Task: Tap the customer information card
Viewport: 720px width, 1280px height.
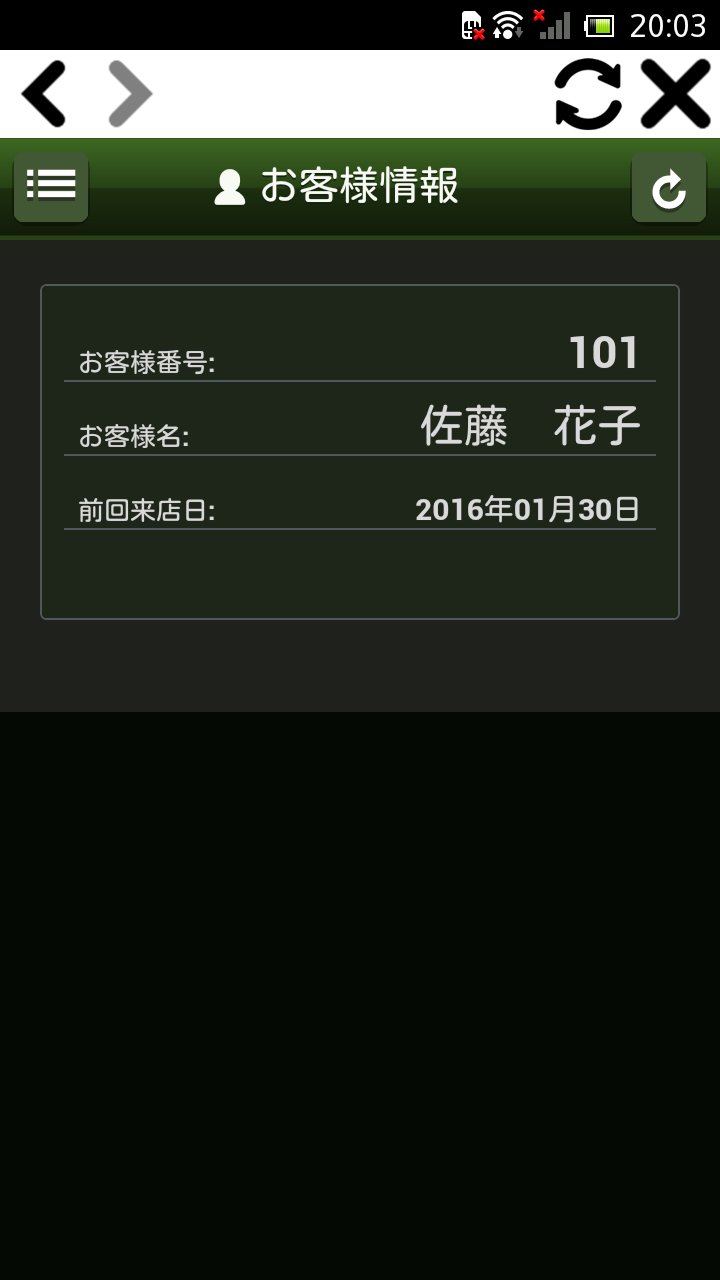Action: pos(360,450)
